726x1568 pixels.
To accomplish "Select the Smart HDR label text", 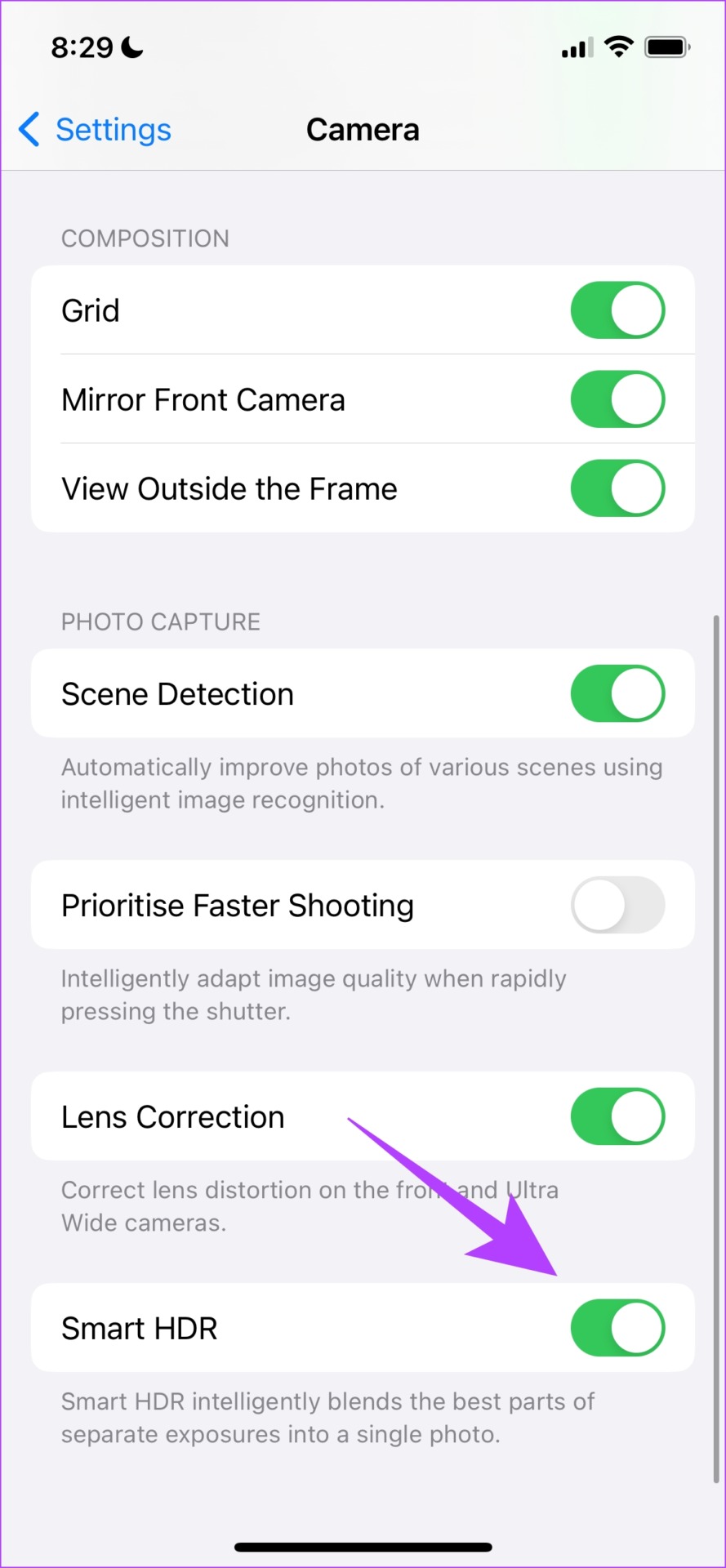I will [x=139, y=1328].
